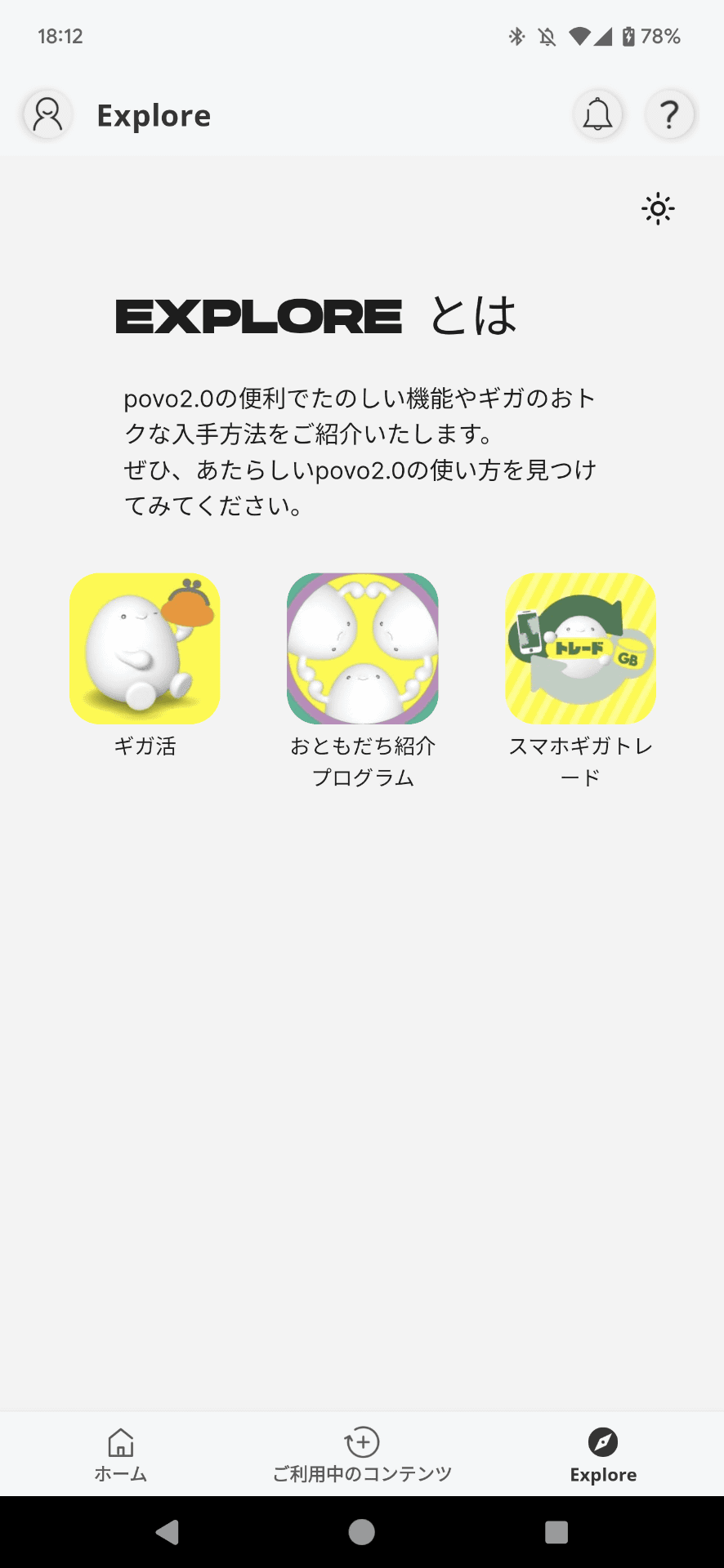
Task: Open the スマホギガトレード icon
Action: (579, 648)
